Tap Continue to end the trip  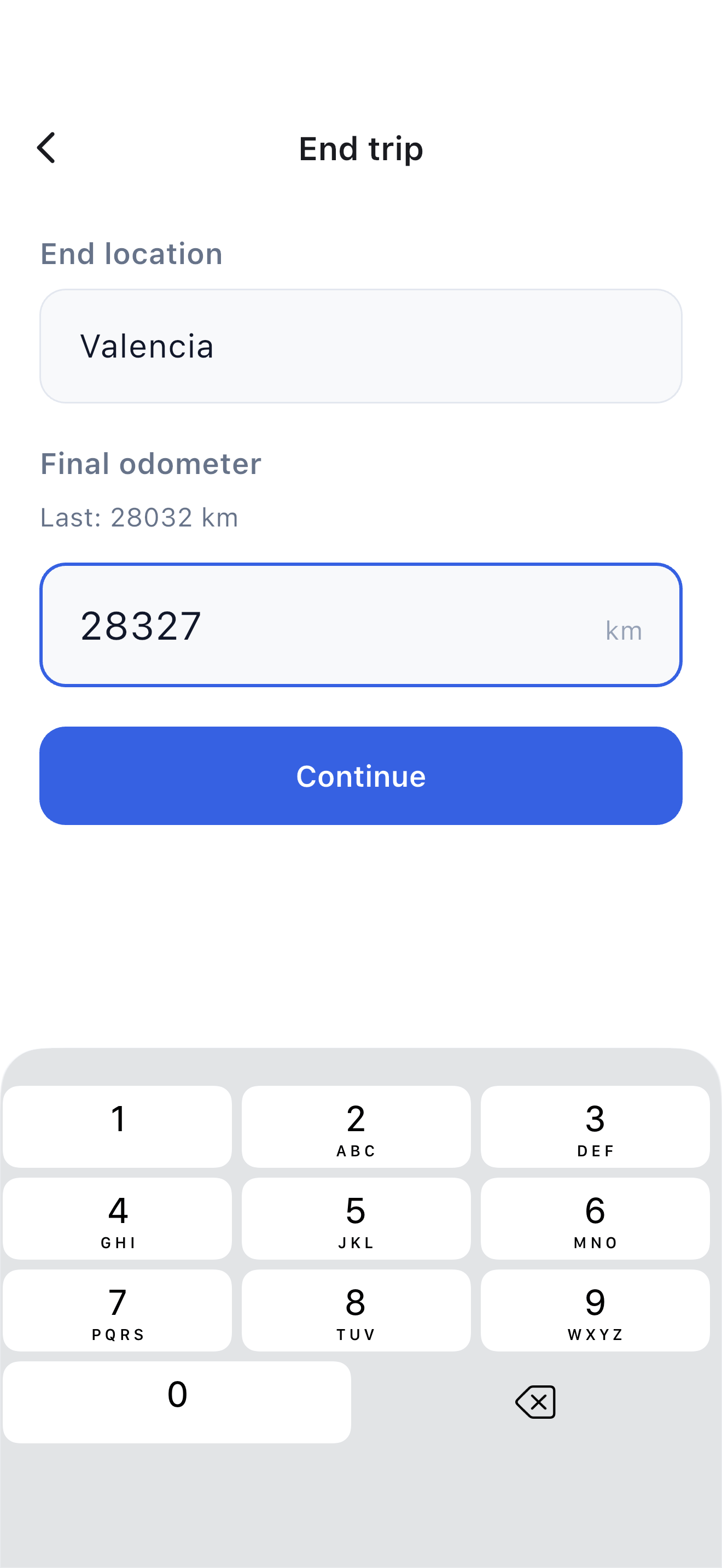click(361, 775)
